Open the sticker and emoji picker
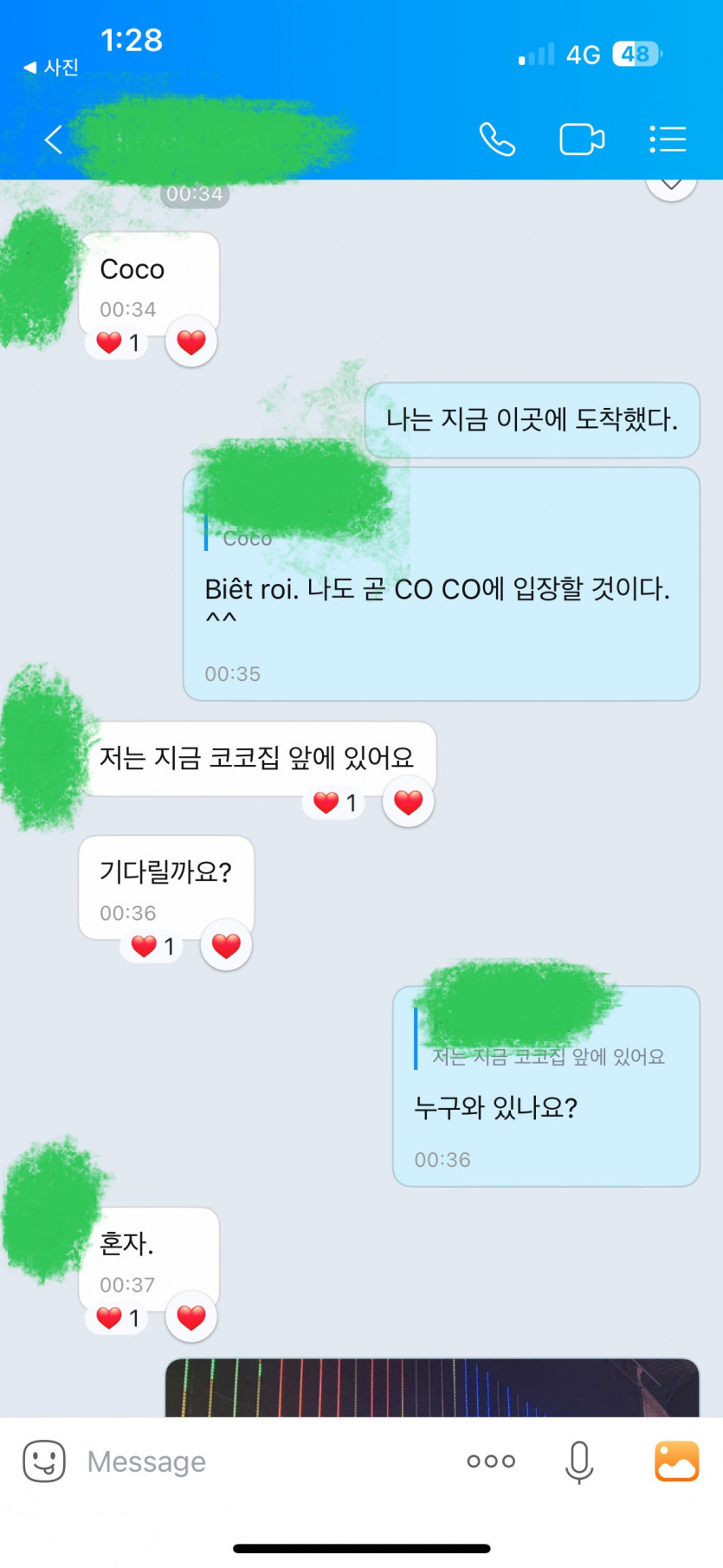Screen dimensions: 723x1568 pos(44,1461)
